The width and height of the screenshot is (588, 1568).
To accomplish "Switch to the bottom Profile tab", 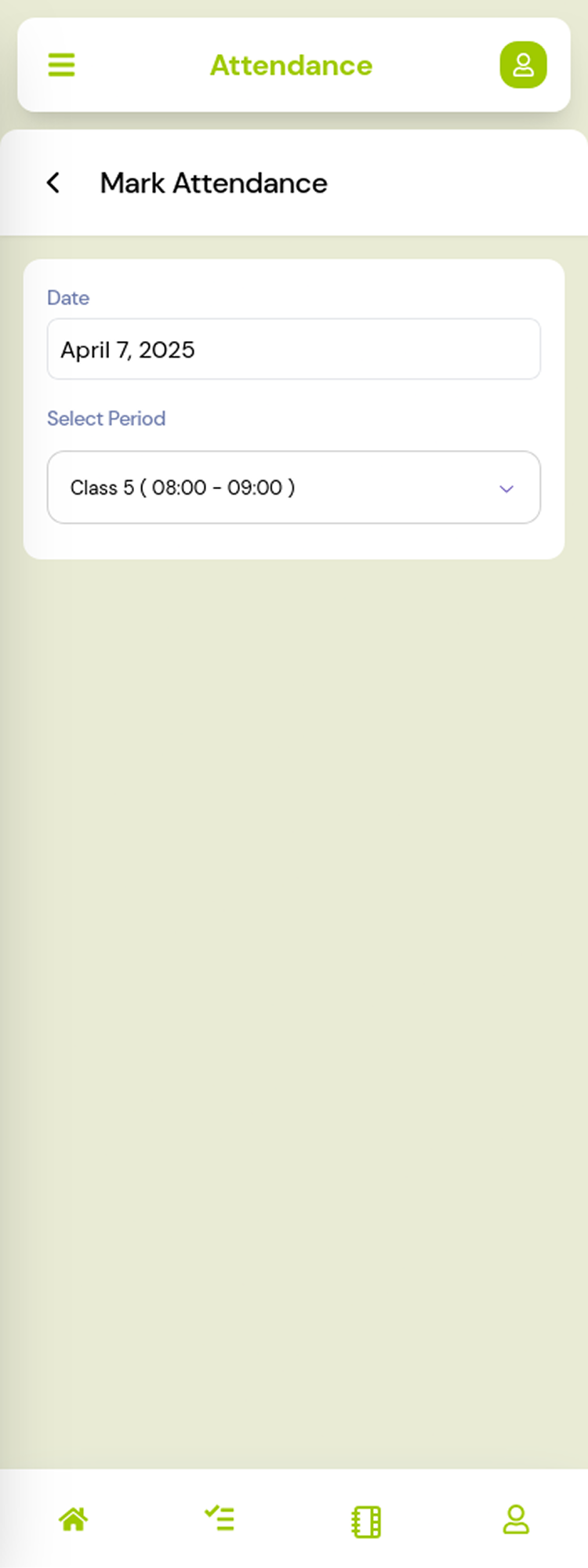I will point(516,1519).
